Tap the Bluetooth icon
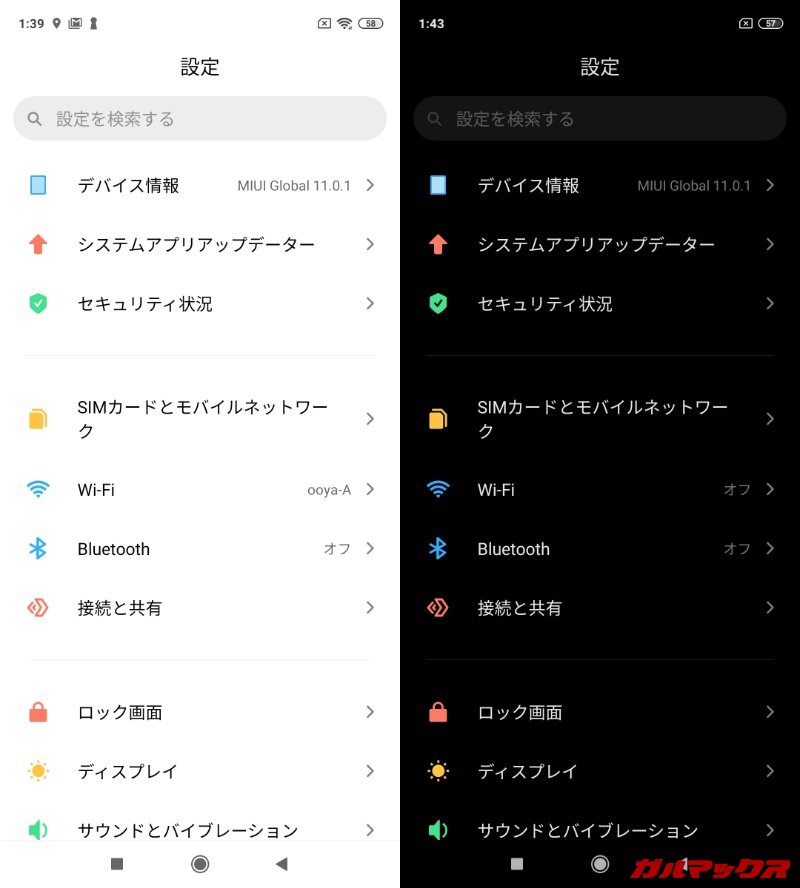The image size is (800, 888). (x=38, y=548)
